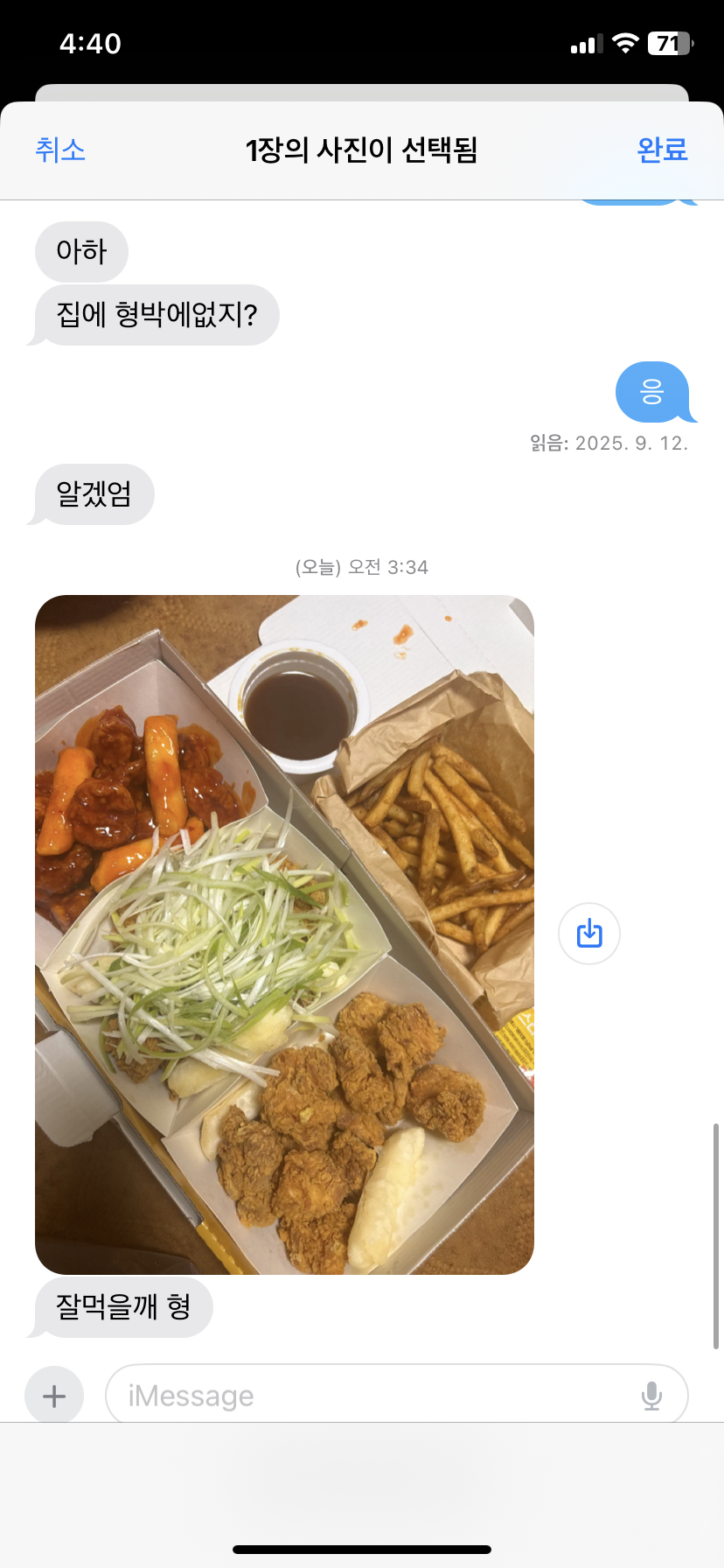Viewport: 724px width, 1568px height.
Task: Save the food photo with the download icon
Action: click(589, 934)
